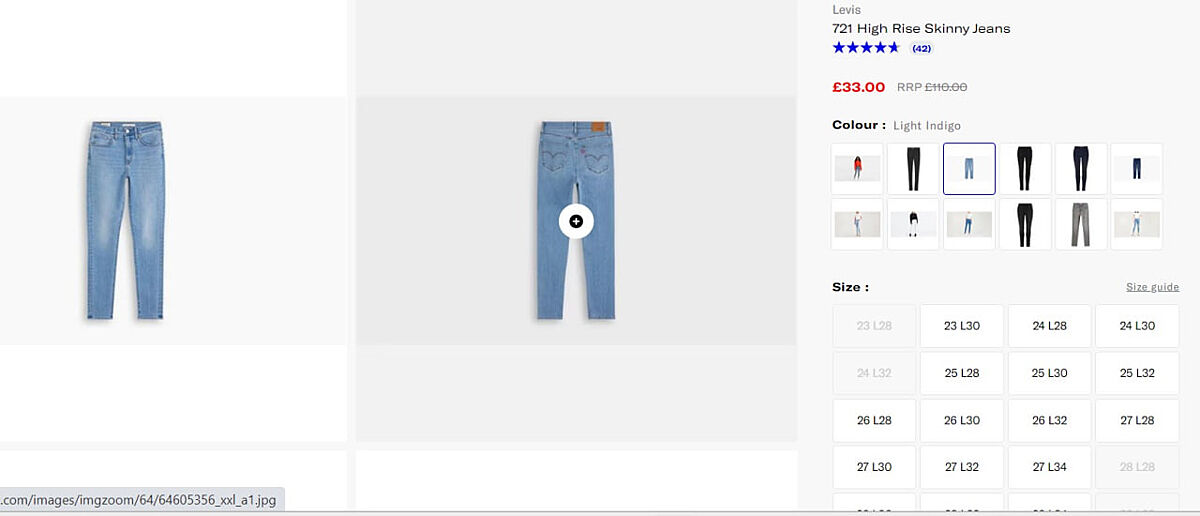Viewport: 1200px width, 516px height.
Task: Select size 26 L32
Action: tap(1049, 420)
